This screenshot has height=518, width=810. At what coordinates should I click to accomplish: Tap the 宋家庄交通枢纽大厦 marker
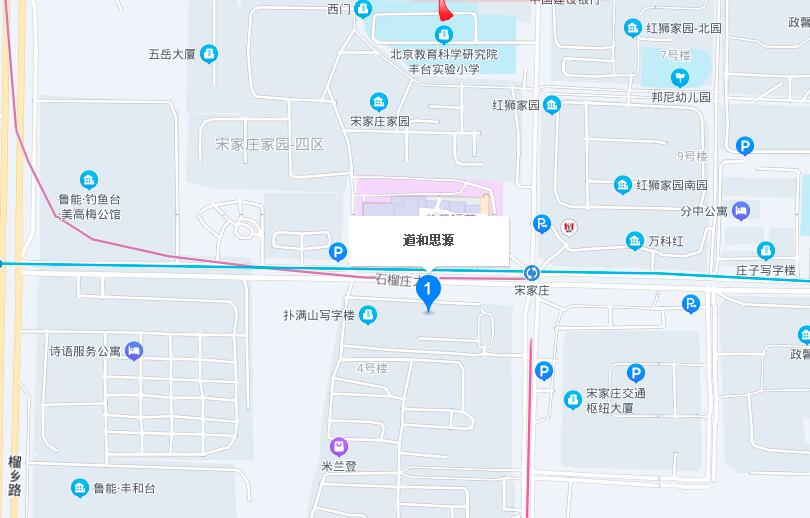tap(573, 400)
